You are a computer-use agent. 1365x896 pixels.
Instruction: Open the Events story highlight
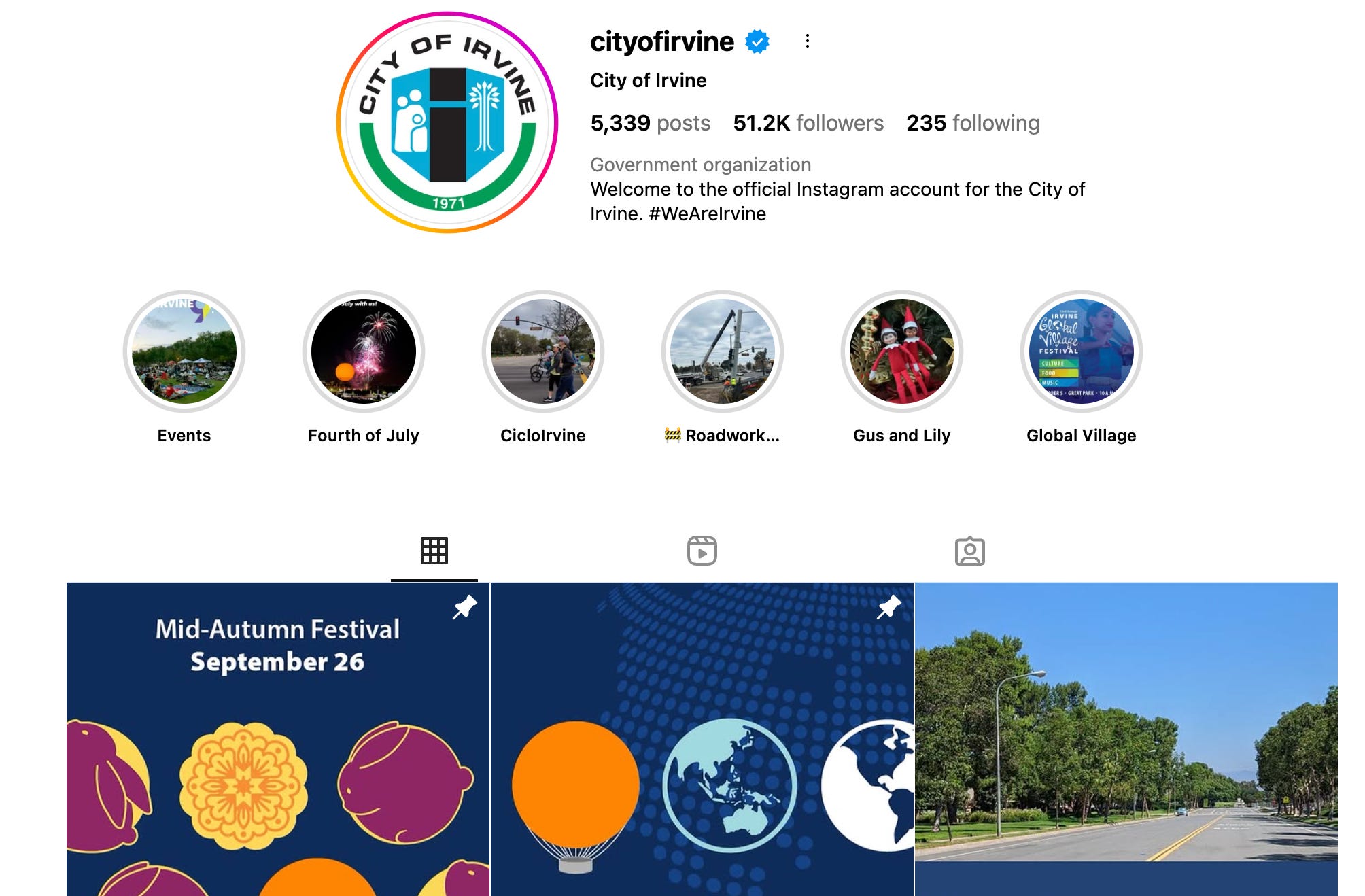pyautogui.click(x=184, y=351)
